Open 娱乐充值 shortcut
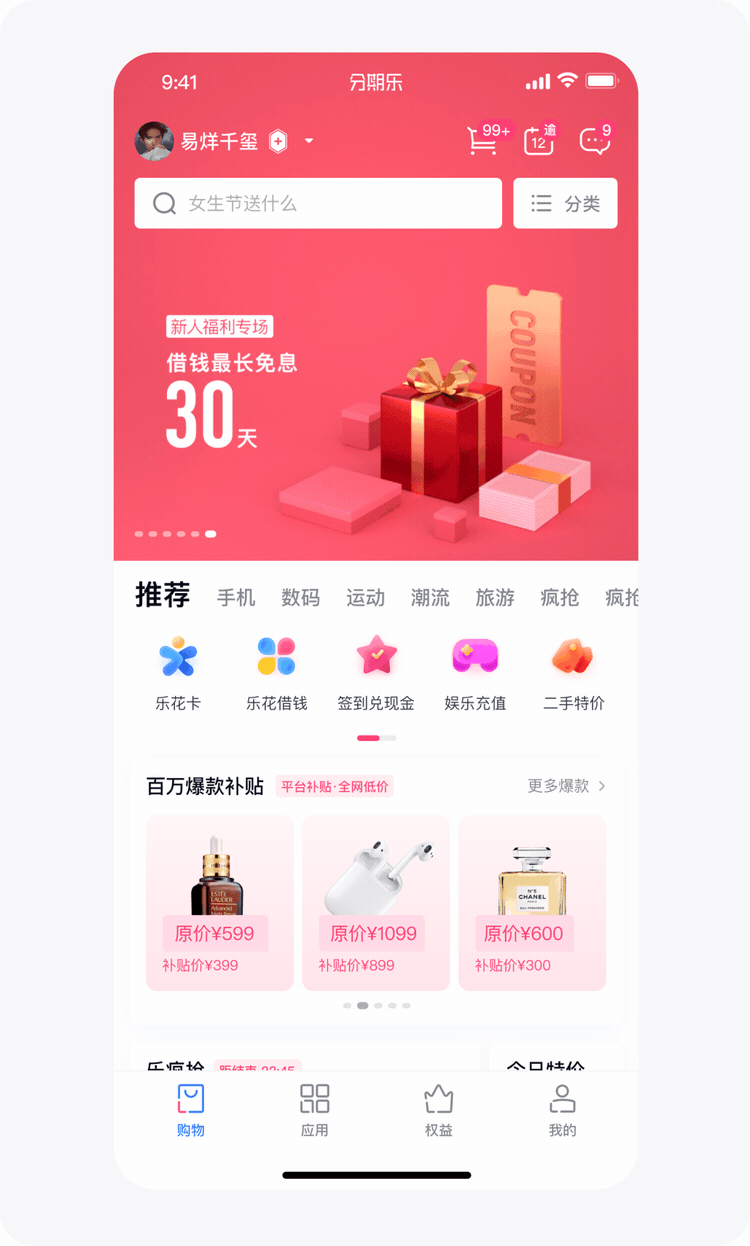Viewport: 750px width, 1246px height. pyautogui.click(x=475, y=674)
